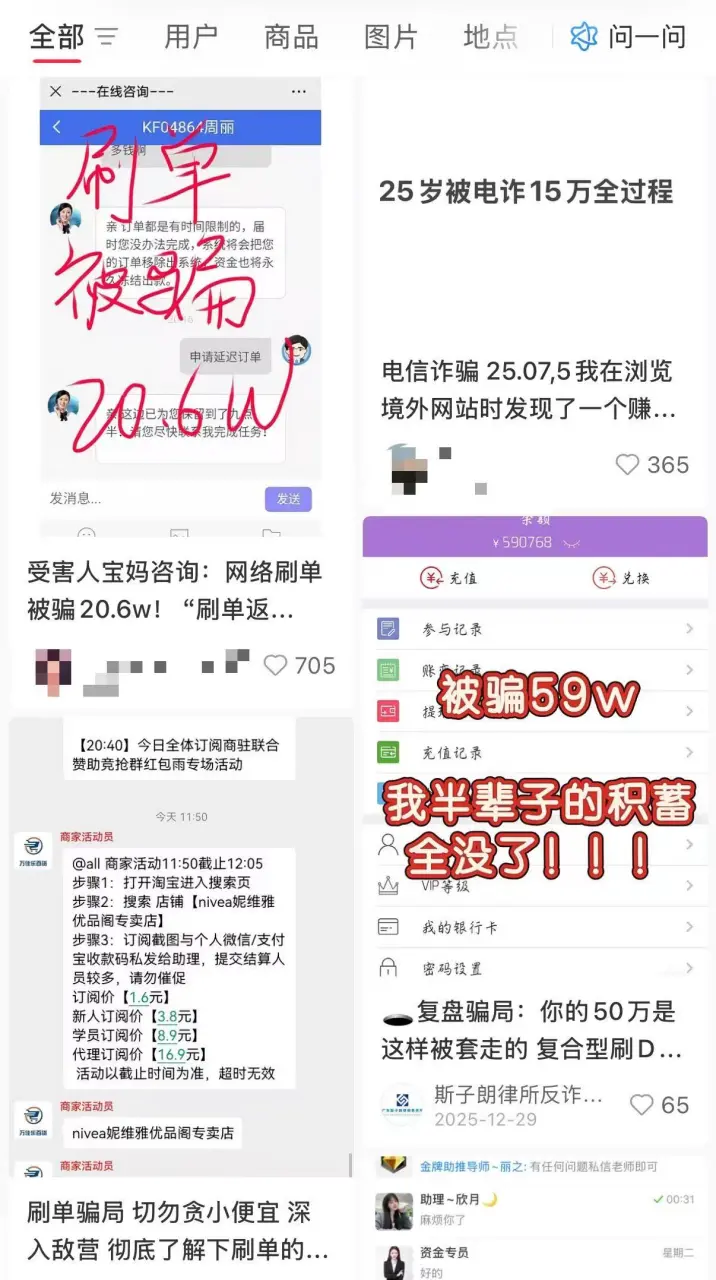Like the 电信诈骗 25.07,5 post
Viewport: 716px width, 1280px height.
click(x=628, y=465)
